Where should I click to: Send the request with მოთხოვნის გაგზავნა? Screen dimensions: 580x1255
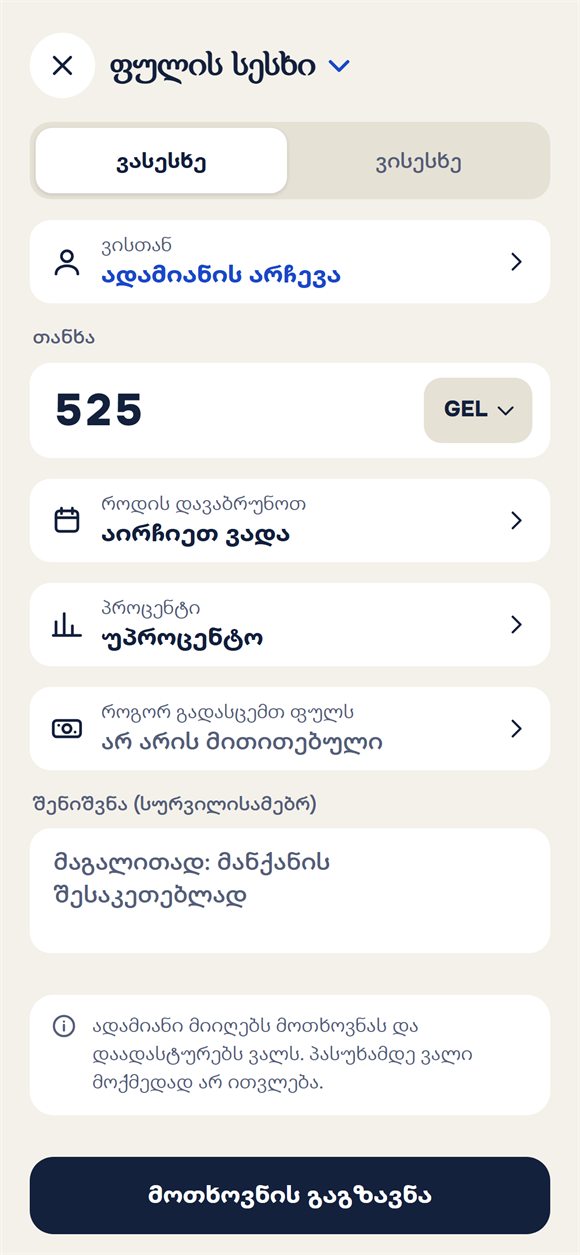click(290, 1195)
